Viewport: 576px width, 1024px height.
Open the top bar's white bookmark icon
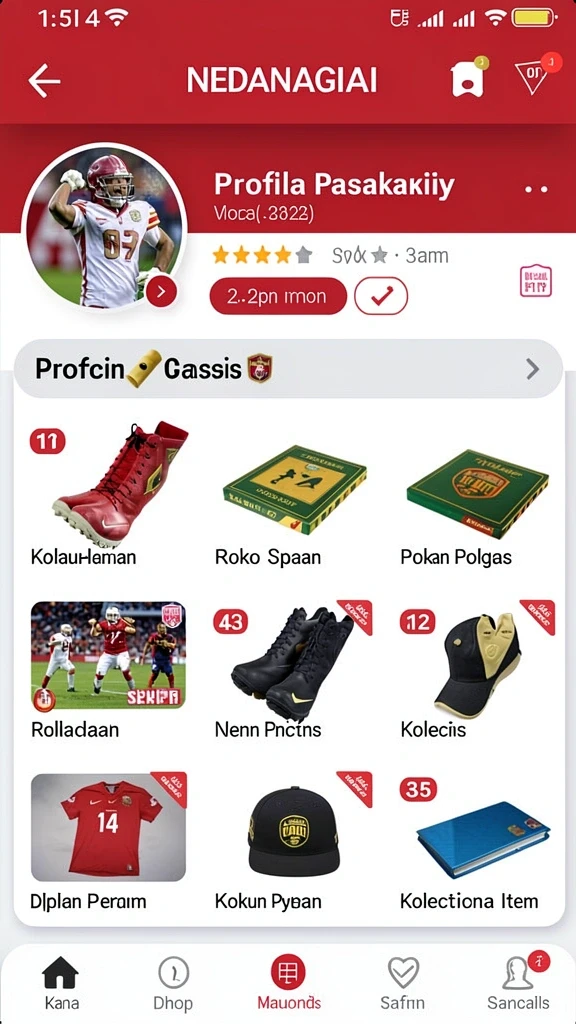pyautogui.click(x=468, y=78)
